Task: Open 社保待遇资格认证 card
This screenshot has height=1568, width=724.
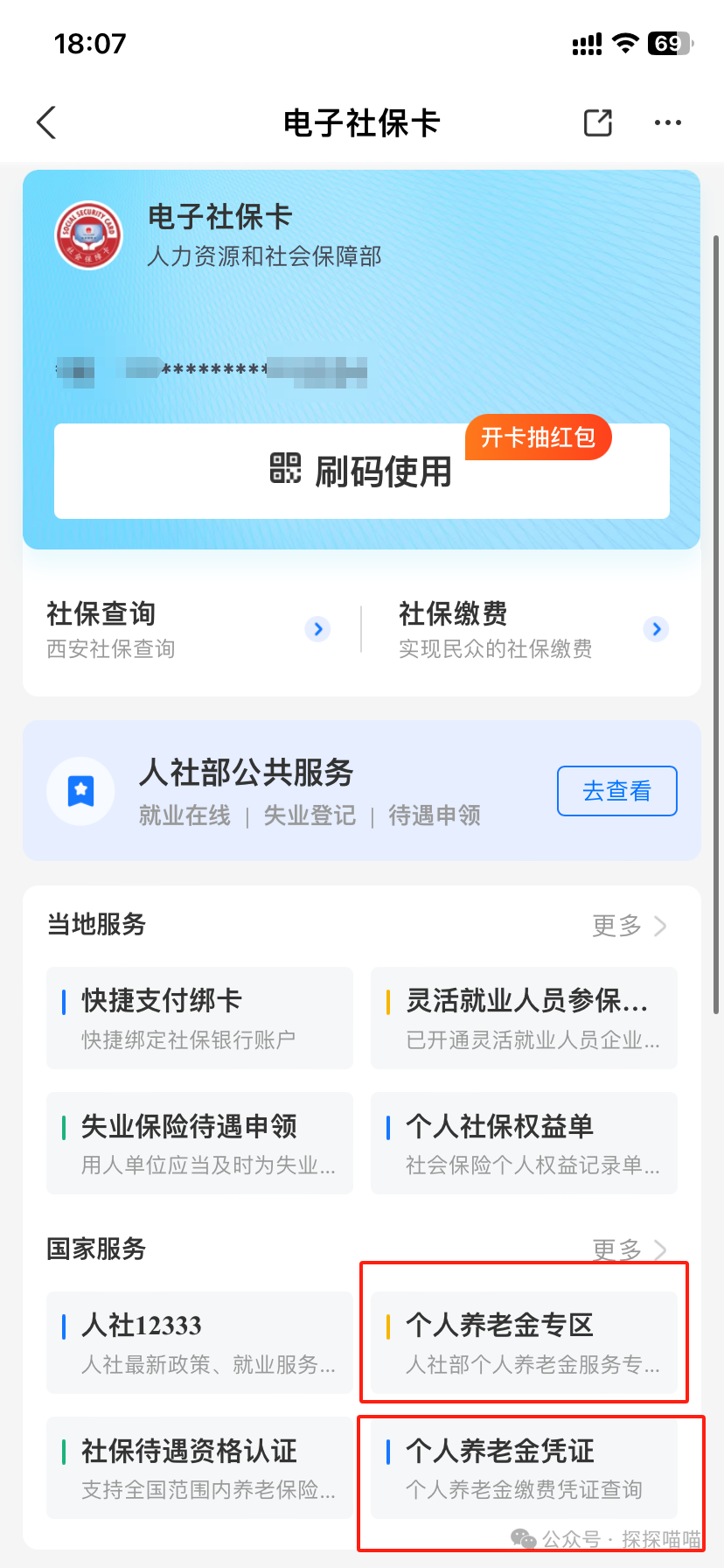Action: point(199,1467)
